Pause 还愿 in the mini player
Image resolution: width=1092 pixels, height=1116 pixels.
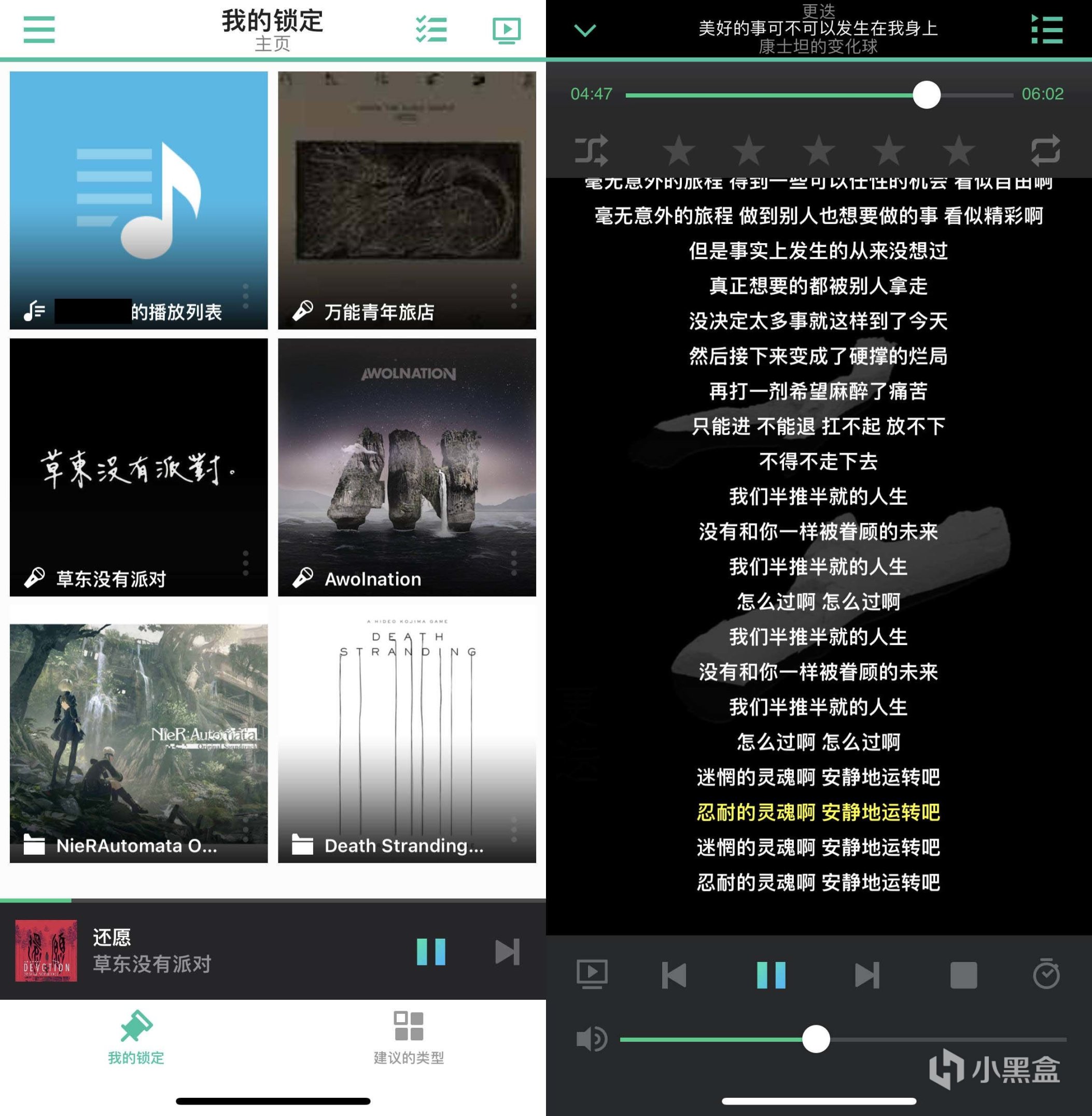click(431, 952)
